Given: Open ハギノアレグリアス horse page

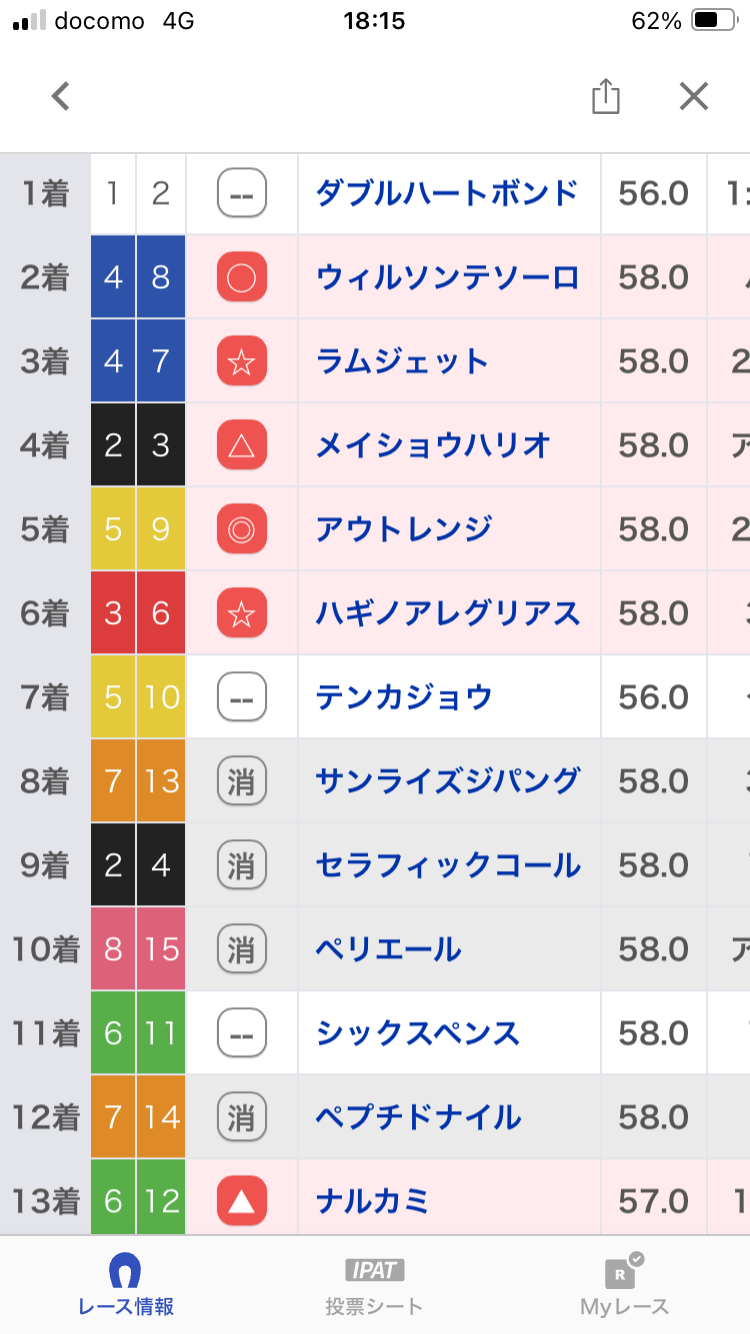Looking at the screenshot, I should tap(447, 613).
